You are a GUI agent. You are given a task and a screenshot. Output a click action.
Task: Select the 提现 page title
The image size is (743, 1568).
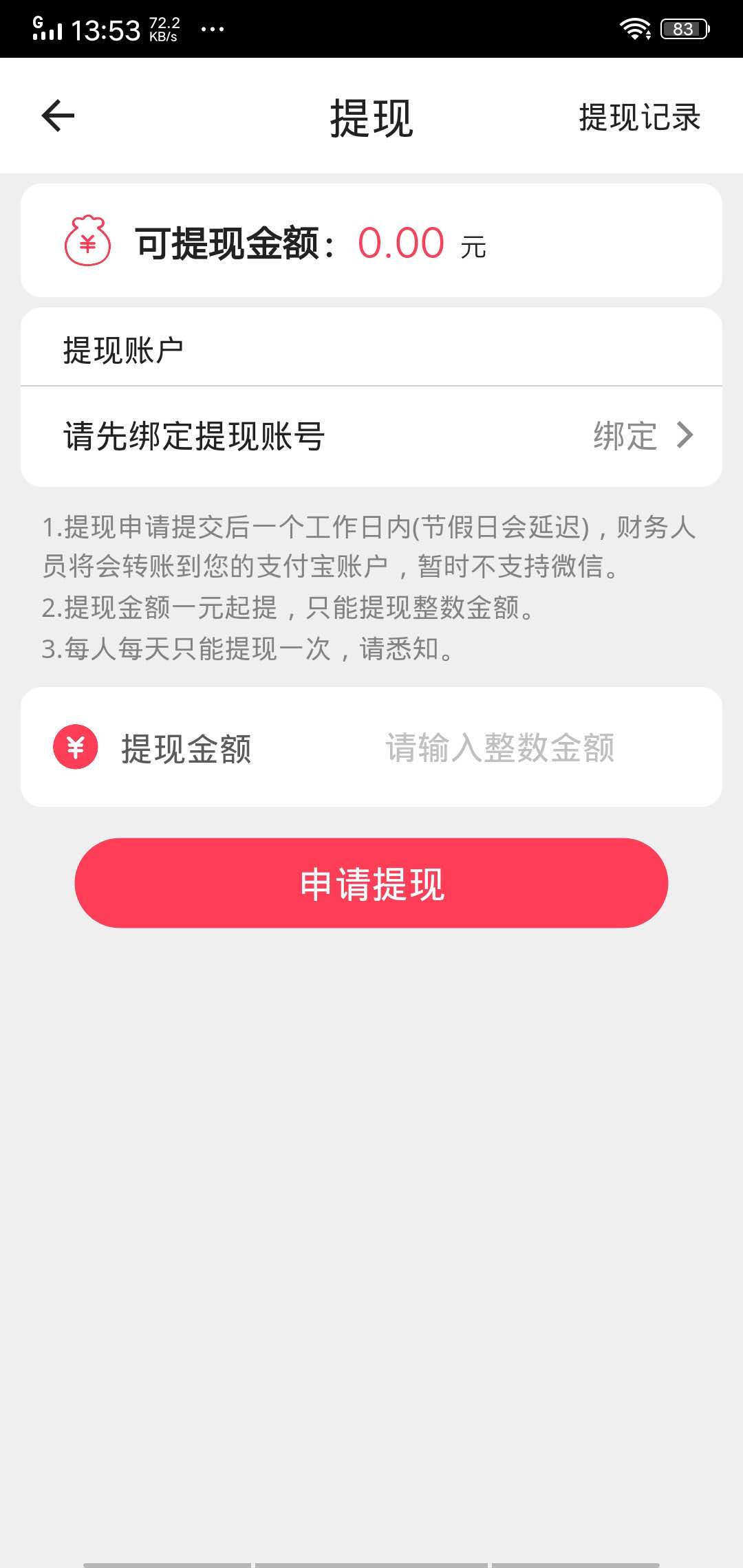tap(371, 117)
